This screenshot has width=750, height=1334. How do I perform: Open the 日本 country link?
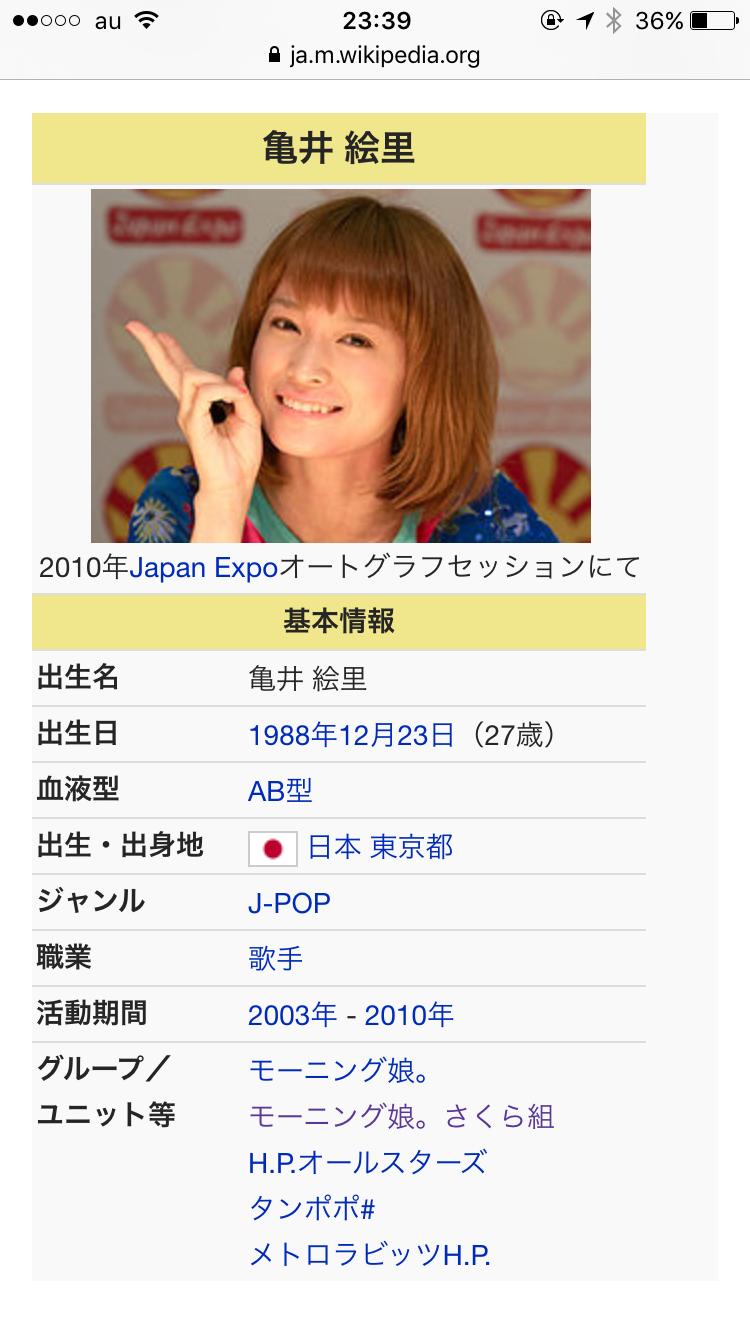pyautogui.click(x=334, y=848)
